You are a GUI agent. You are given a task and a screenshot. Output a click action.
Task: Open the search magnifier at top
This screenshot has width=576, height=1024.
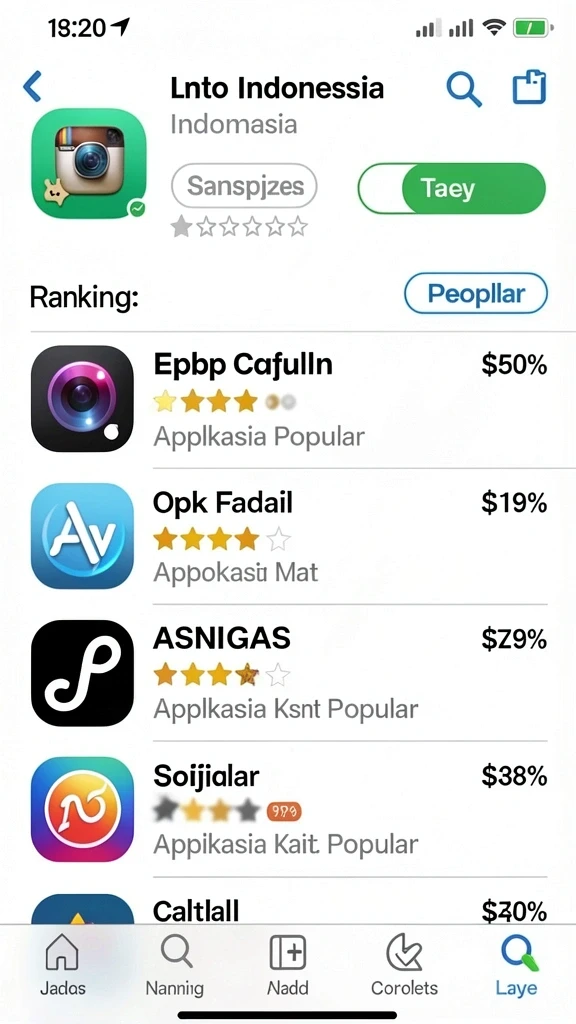tap(464, 88)
